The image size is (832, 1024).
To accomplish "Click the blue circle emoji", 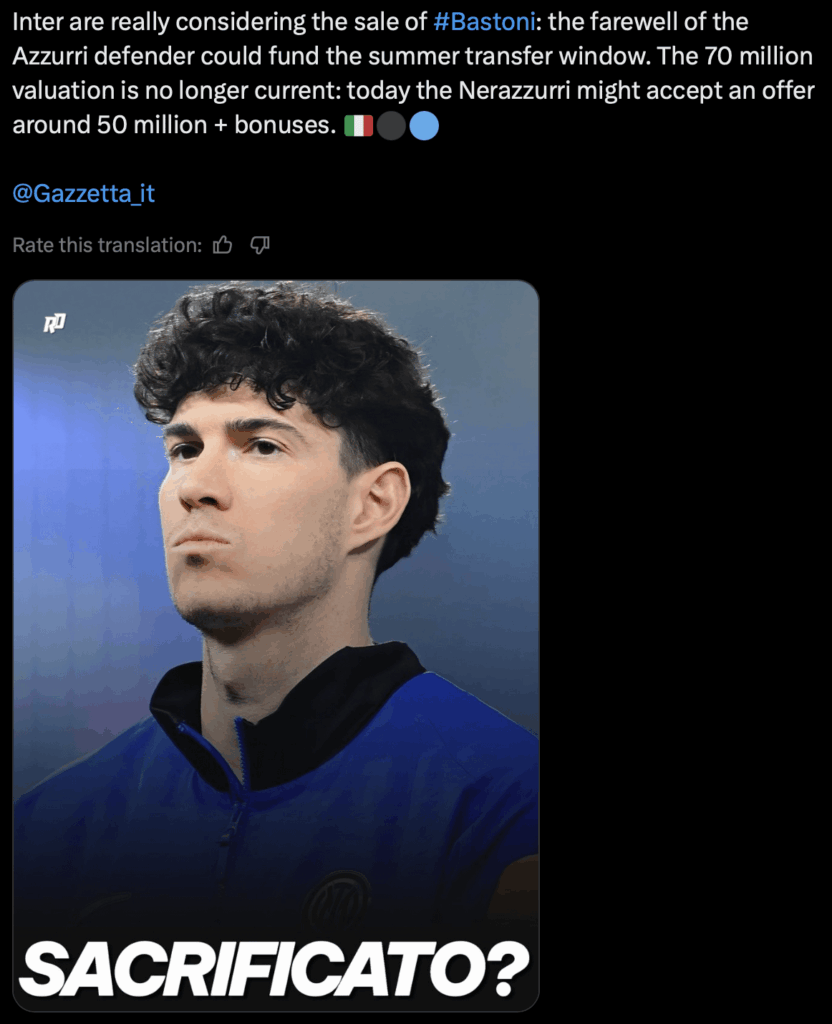I will coord(424,125).
